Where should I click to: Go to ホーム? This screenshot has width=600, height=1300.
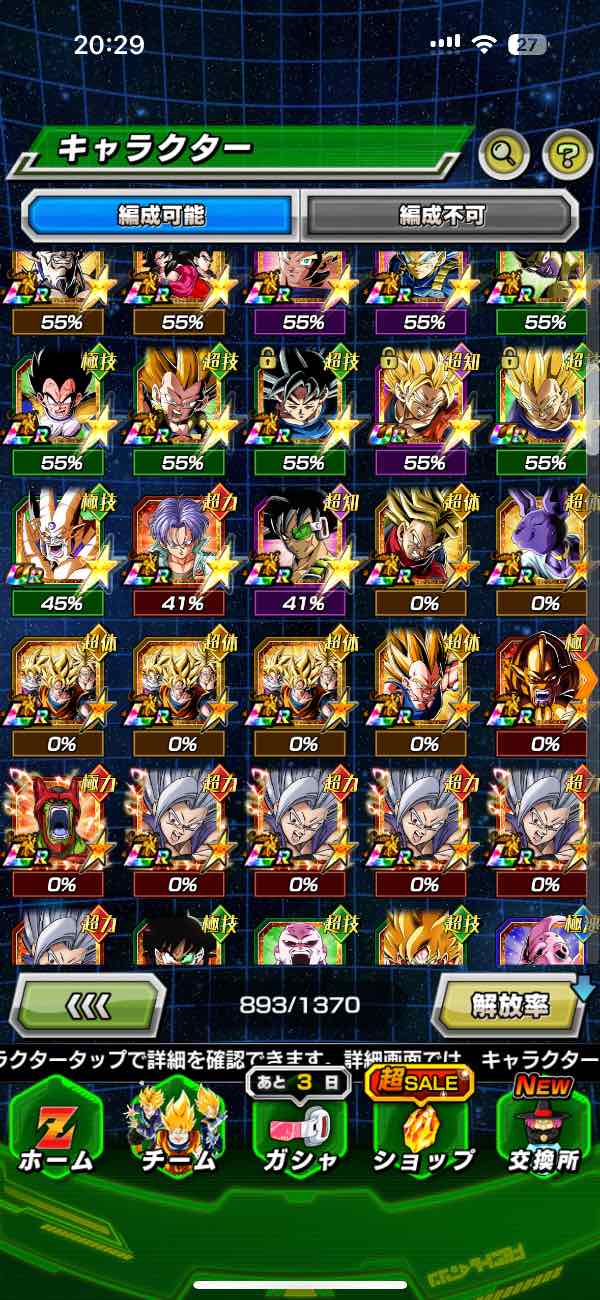(57, 1129)
